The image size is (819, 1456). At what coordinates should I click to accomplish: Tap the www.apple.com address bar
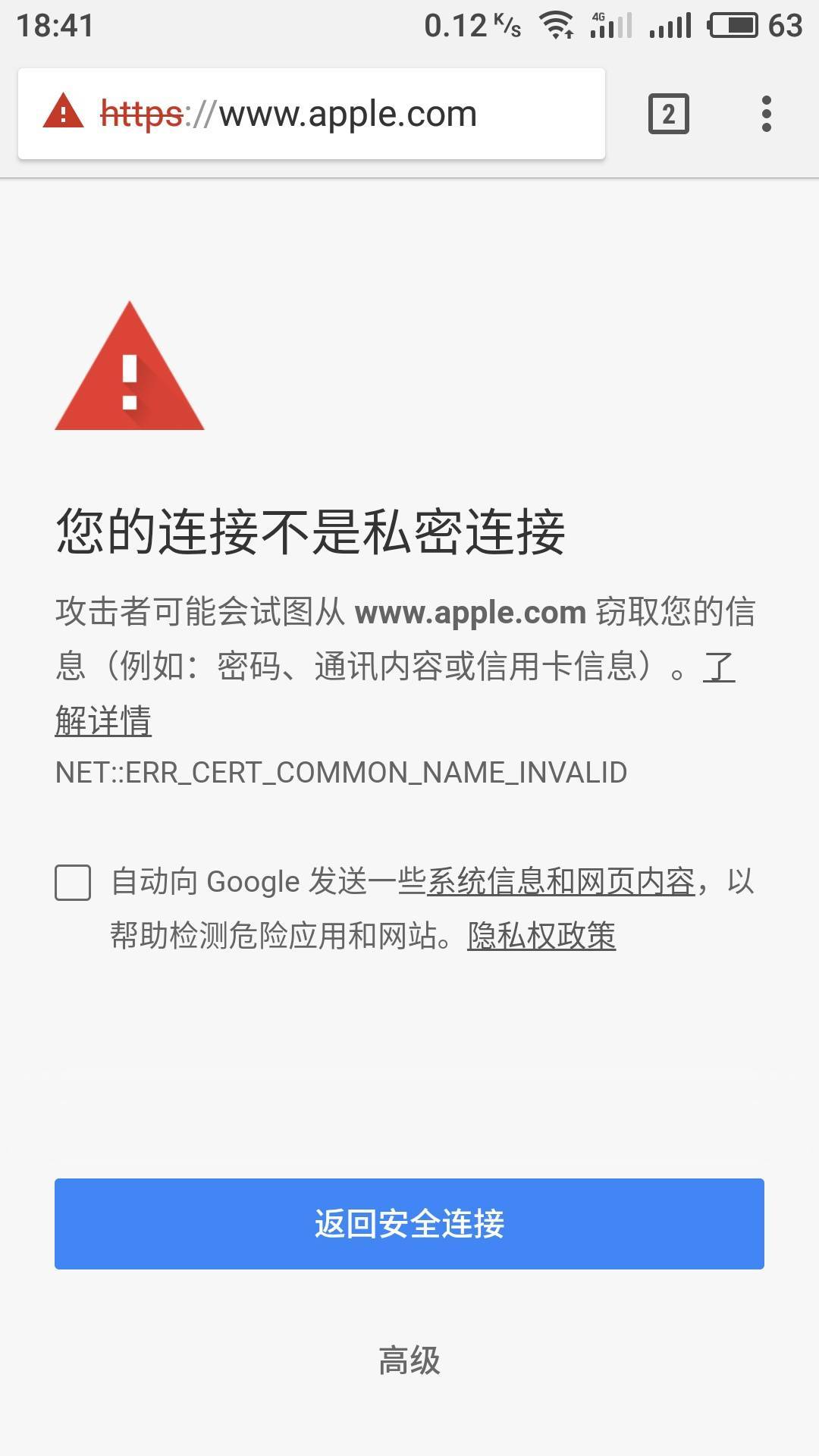[x=311, y=114]
